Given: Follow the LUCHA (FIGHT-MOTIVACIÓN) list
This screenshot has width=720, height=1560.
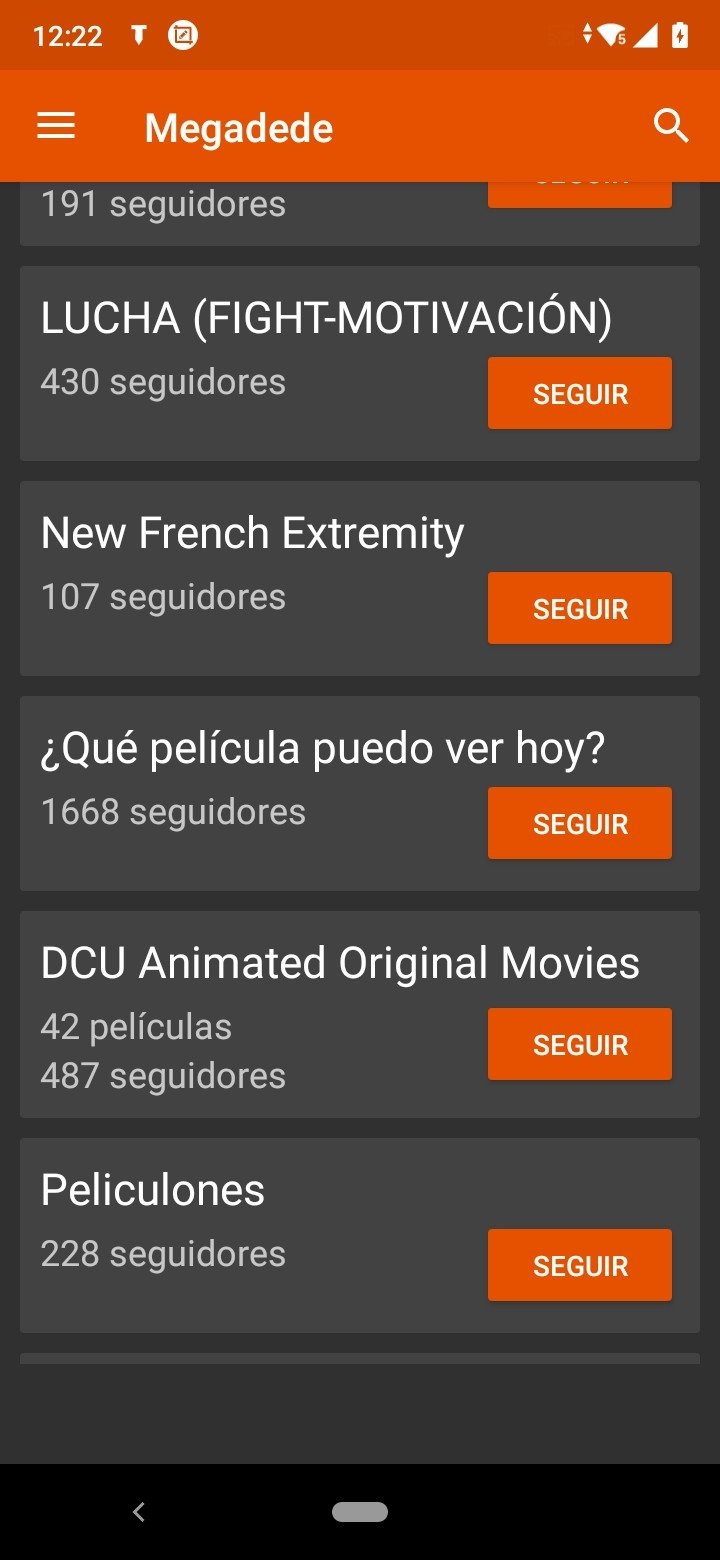Looking at the screenshot, I should 579,393.
